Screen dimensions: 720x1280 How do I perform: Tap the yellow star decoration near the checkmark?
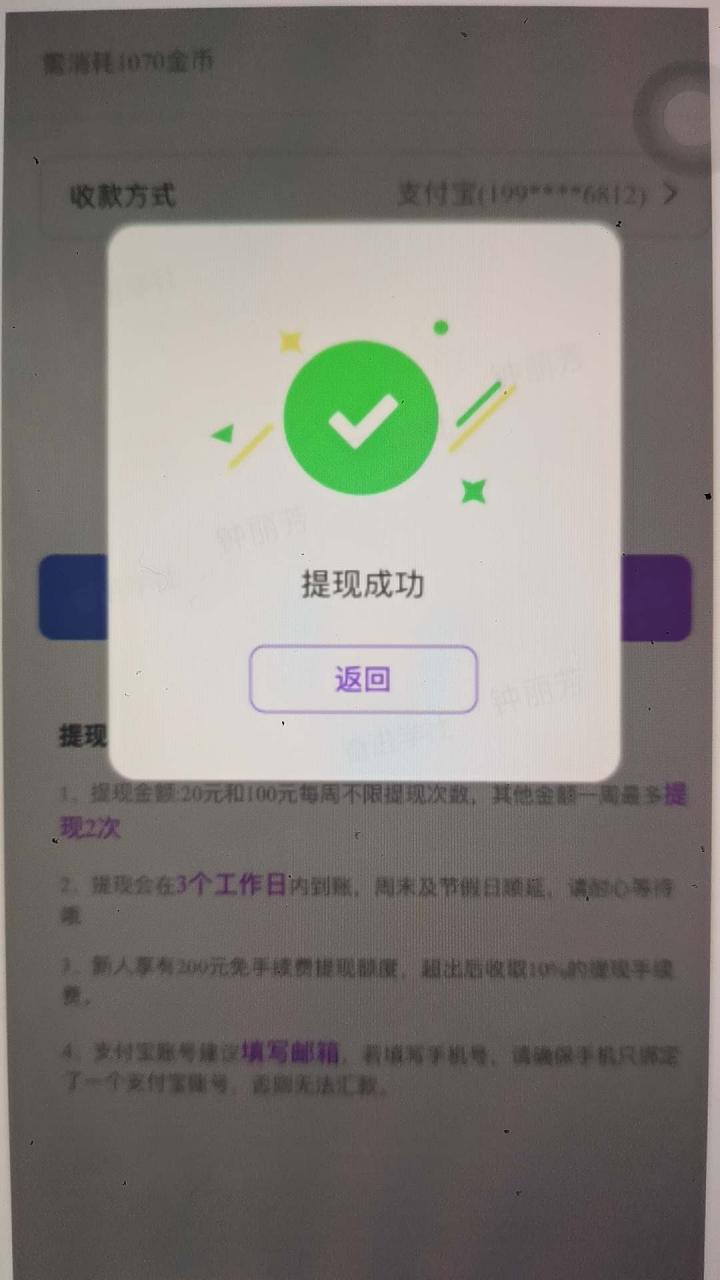point(290,342)
